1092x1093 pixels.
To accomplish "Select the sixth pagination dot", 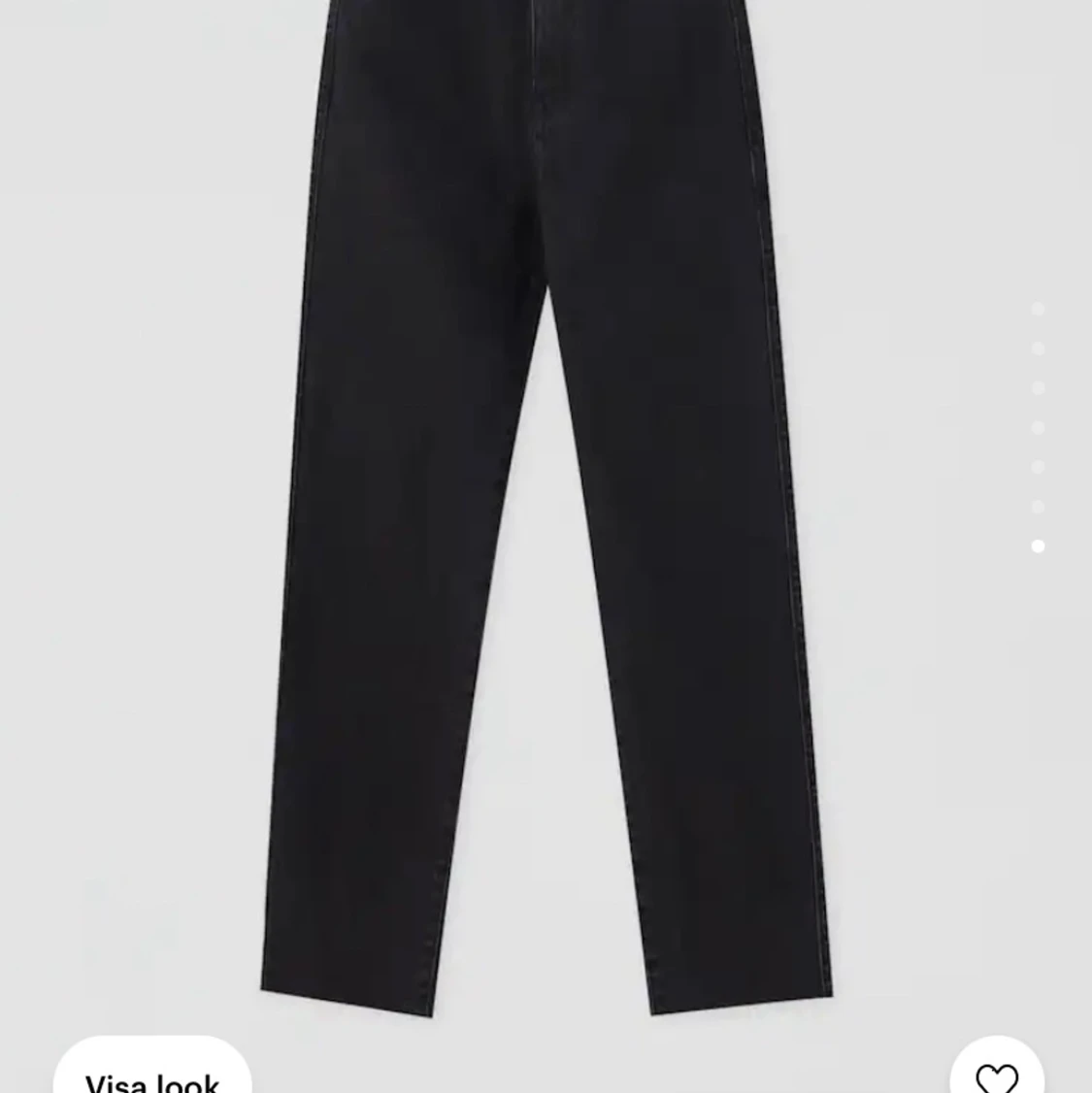I will point(1039,508).
